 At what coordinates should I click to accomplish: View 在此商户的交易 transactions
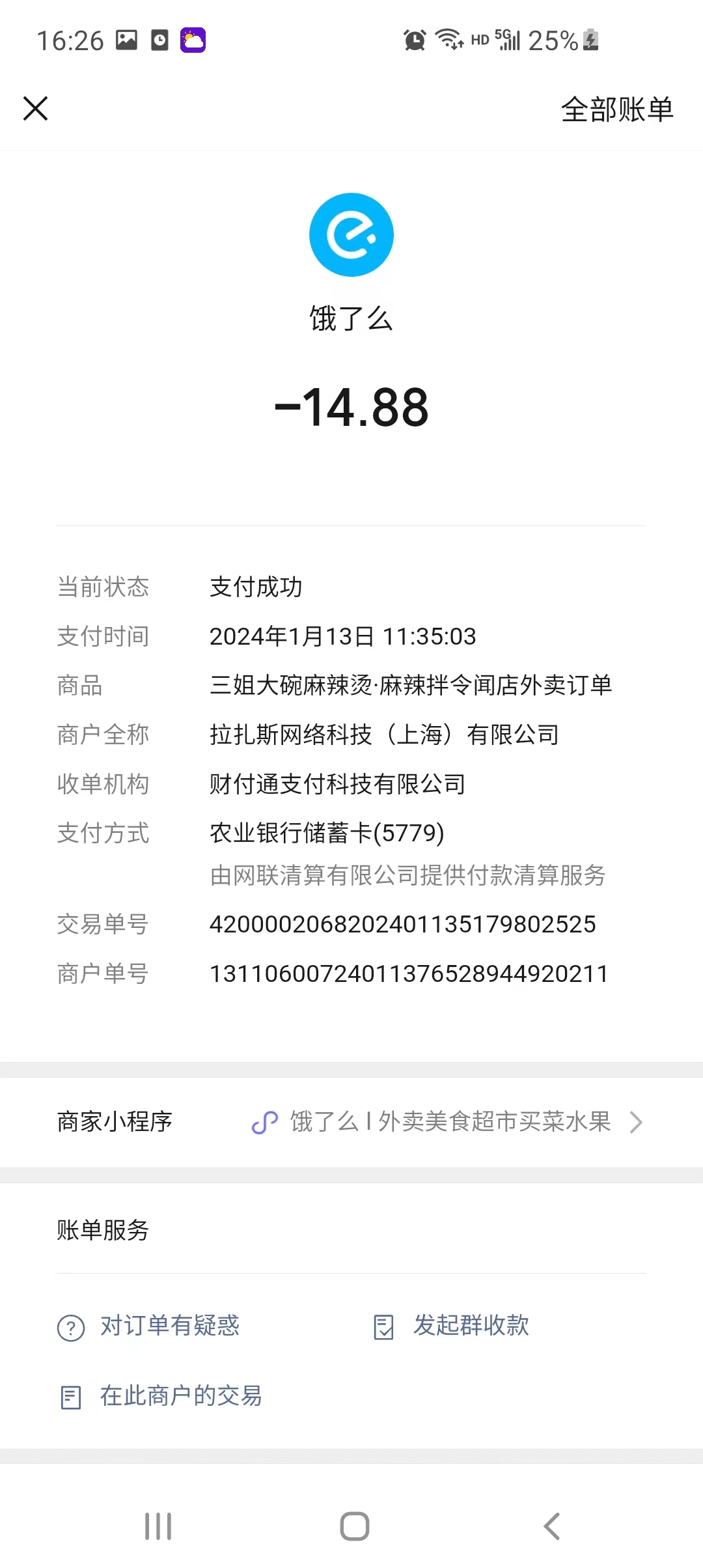point(161,1396)
